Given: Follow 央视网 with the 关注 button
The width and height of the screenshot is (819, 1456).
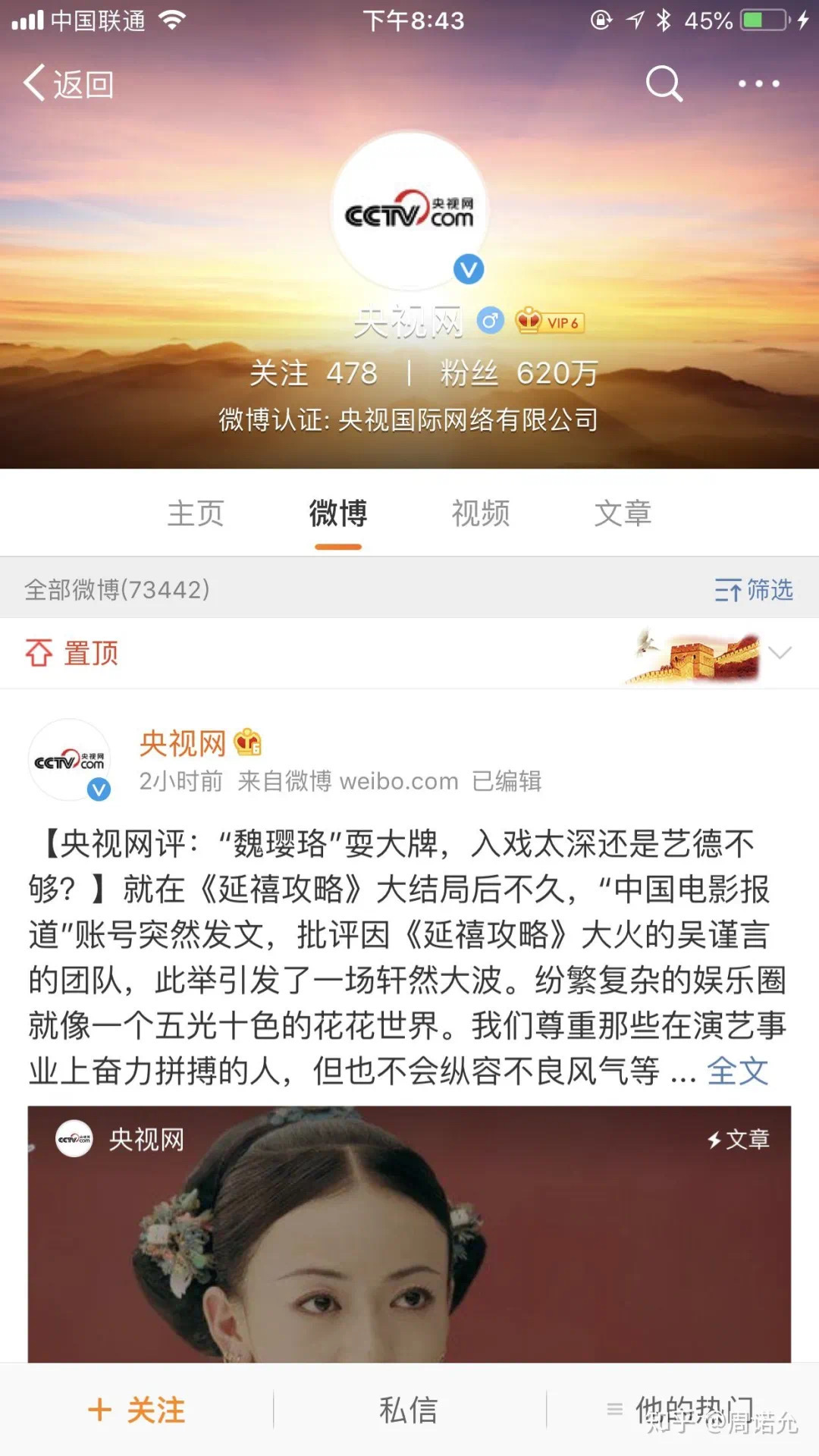Looking at the screenshot, I should 137,1410.
